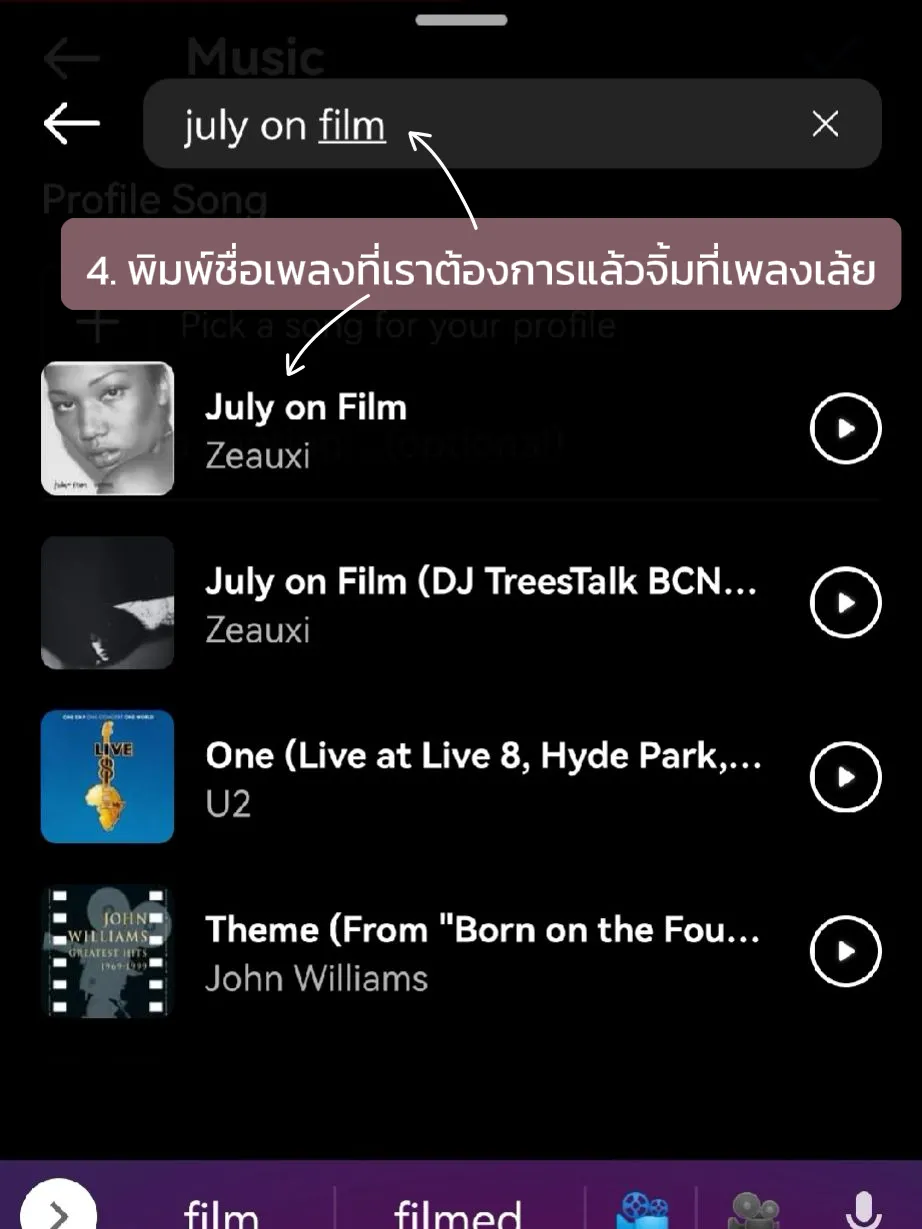Viewport: 922px width, 1229px height.
Task: Tap the screen drag handle at top
Action: click(461, 18)
